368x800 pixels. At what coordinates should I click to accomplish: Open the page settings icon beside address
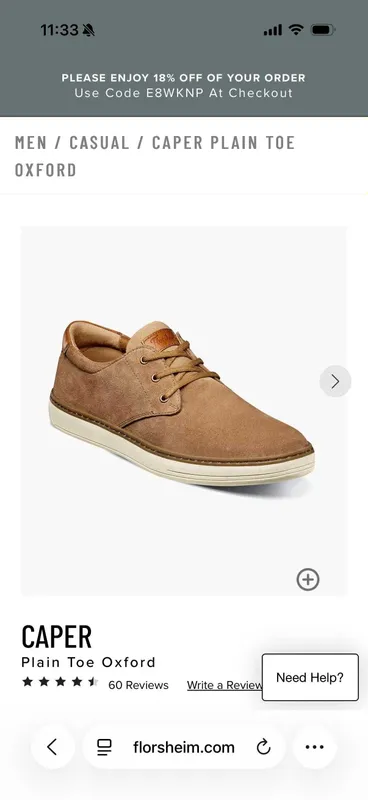click(104, 747)
